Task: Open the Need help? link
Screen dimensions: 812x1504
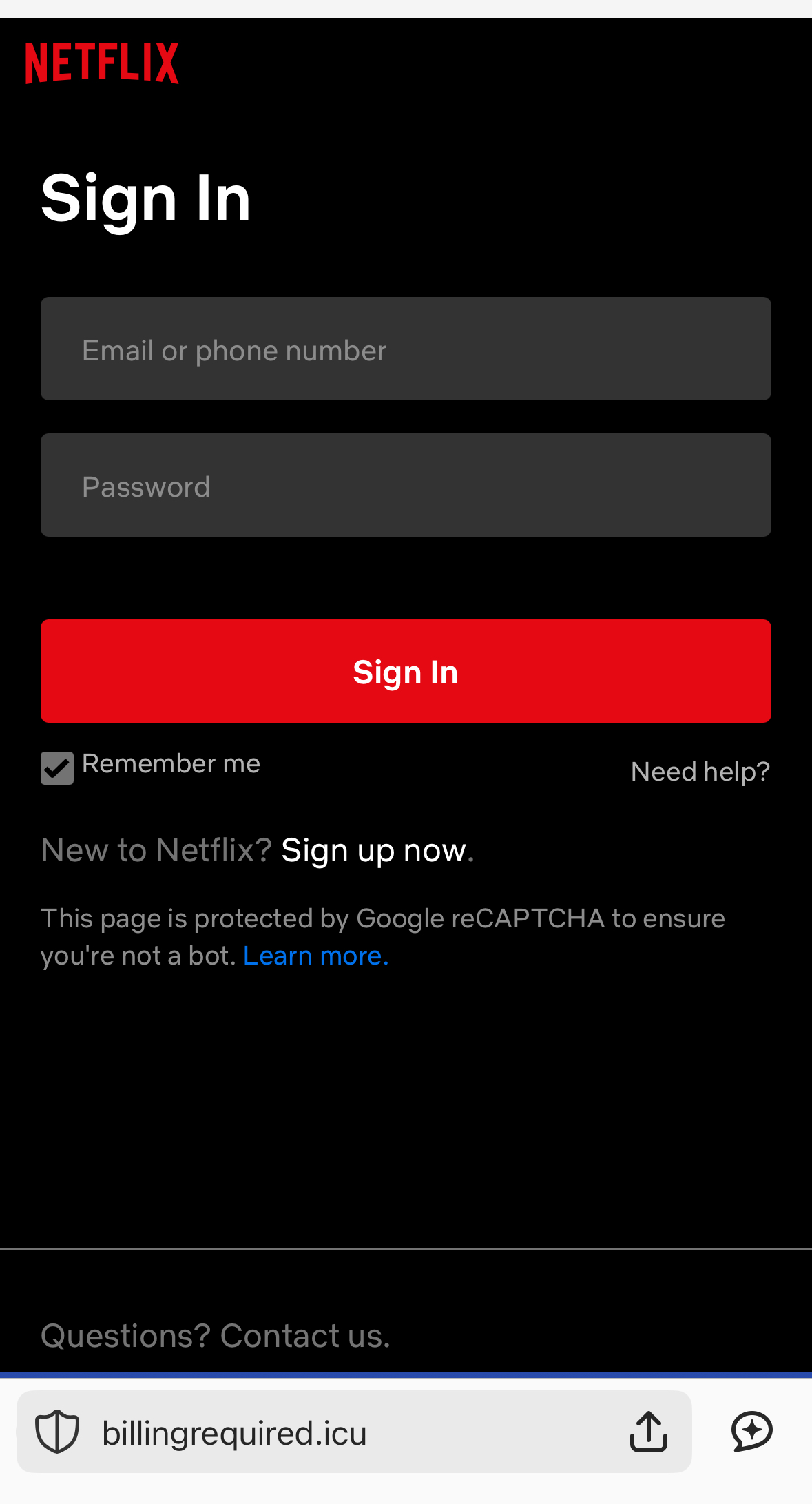Action: 700,772
